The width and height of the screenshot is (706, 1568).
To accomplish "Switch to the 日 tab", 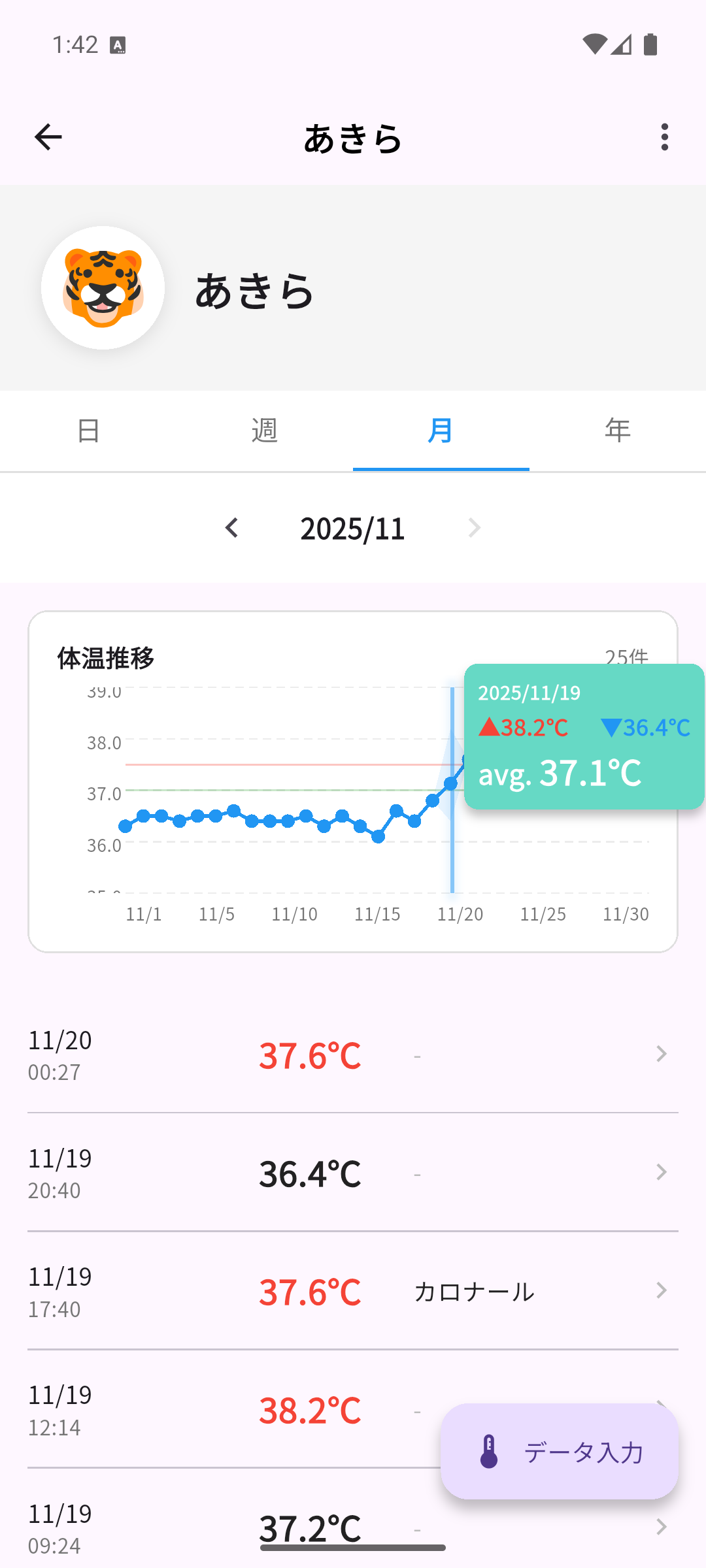I will point(88,431).
